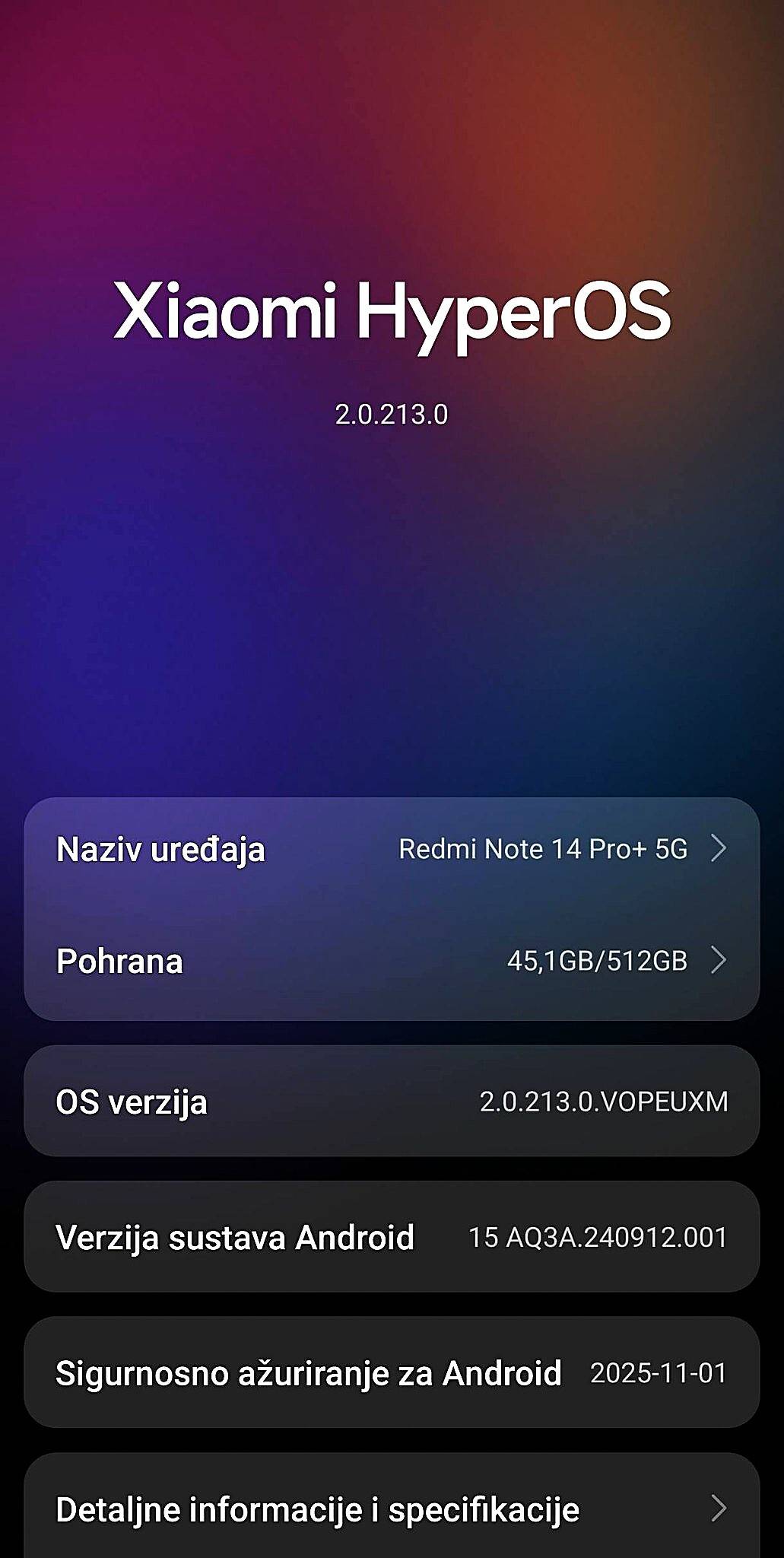
Task: Open the Naziv uređaja row
Action: coord(392,849)
